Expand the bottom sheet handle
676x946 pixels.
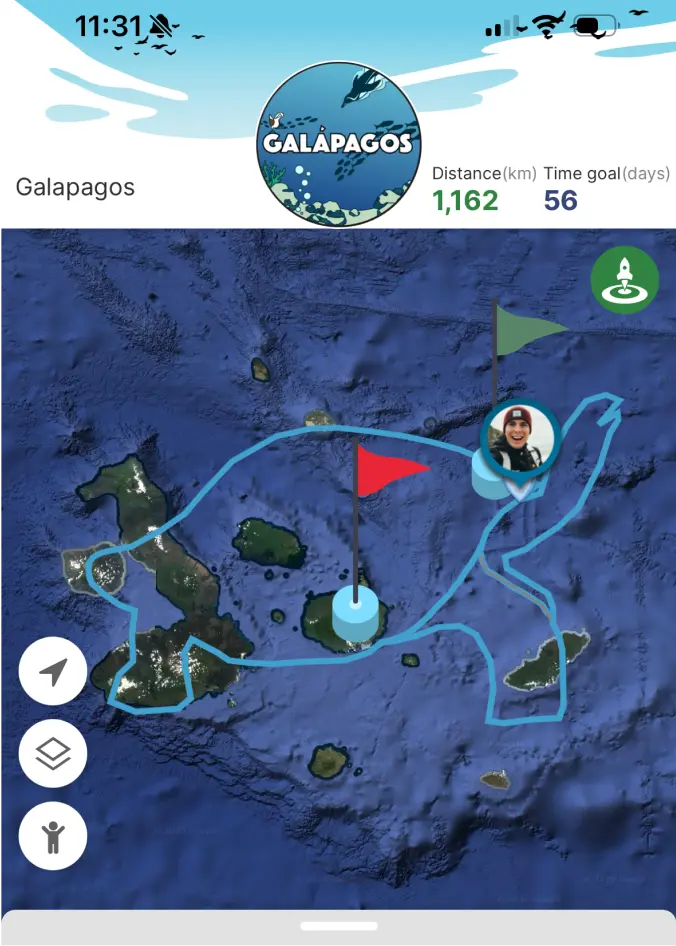pyautogui.click(x=337, y=926)
